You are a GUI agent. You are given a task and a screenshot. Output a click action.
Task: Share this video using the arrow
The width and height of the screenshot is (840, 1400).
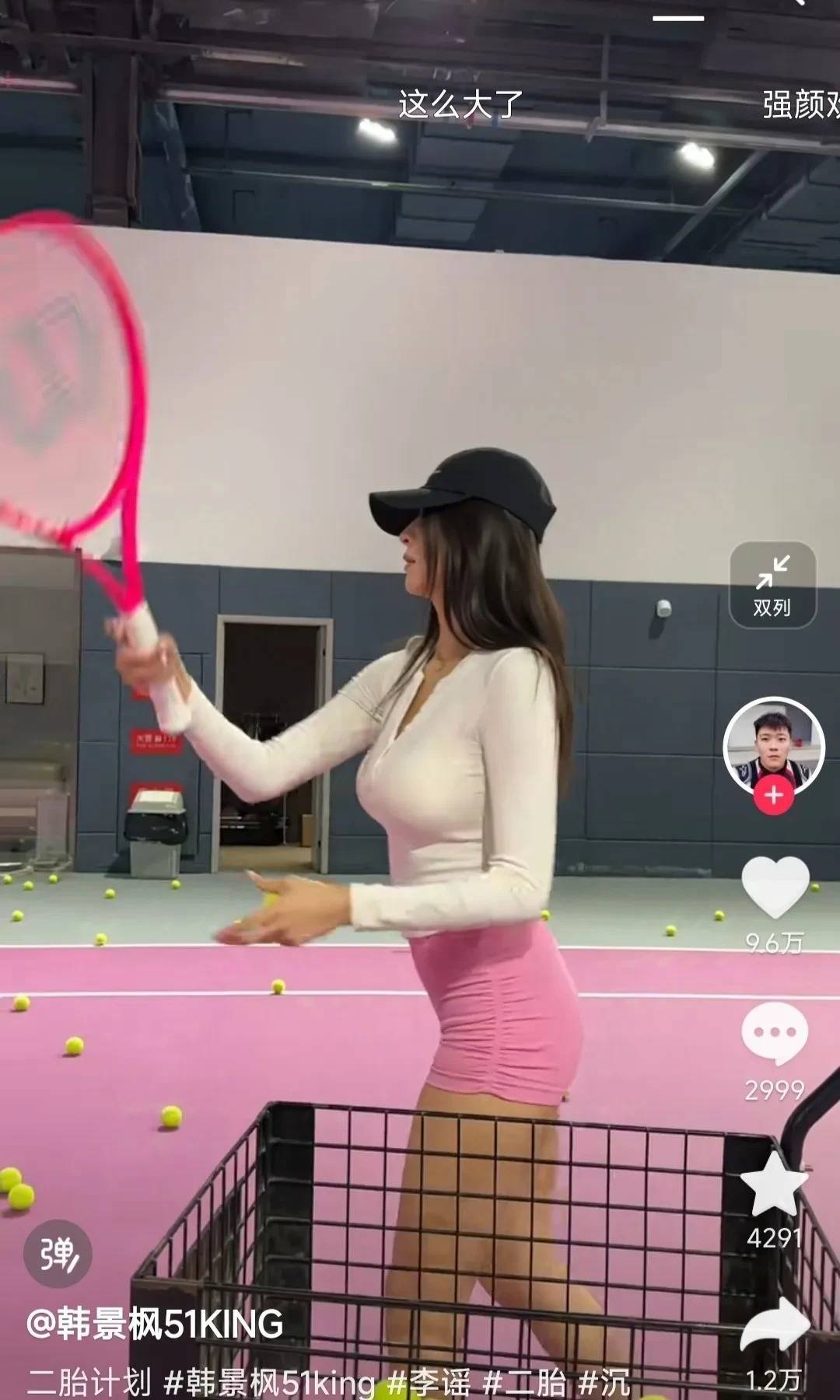774,1325
